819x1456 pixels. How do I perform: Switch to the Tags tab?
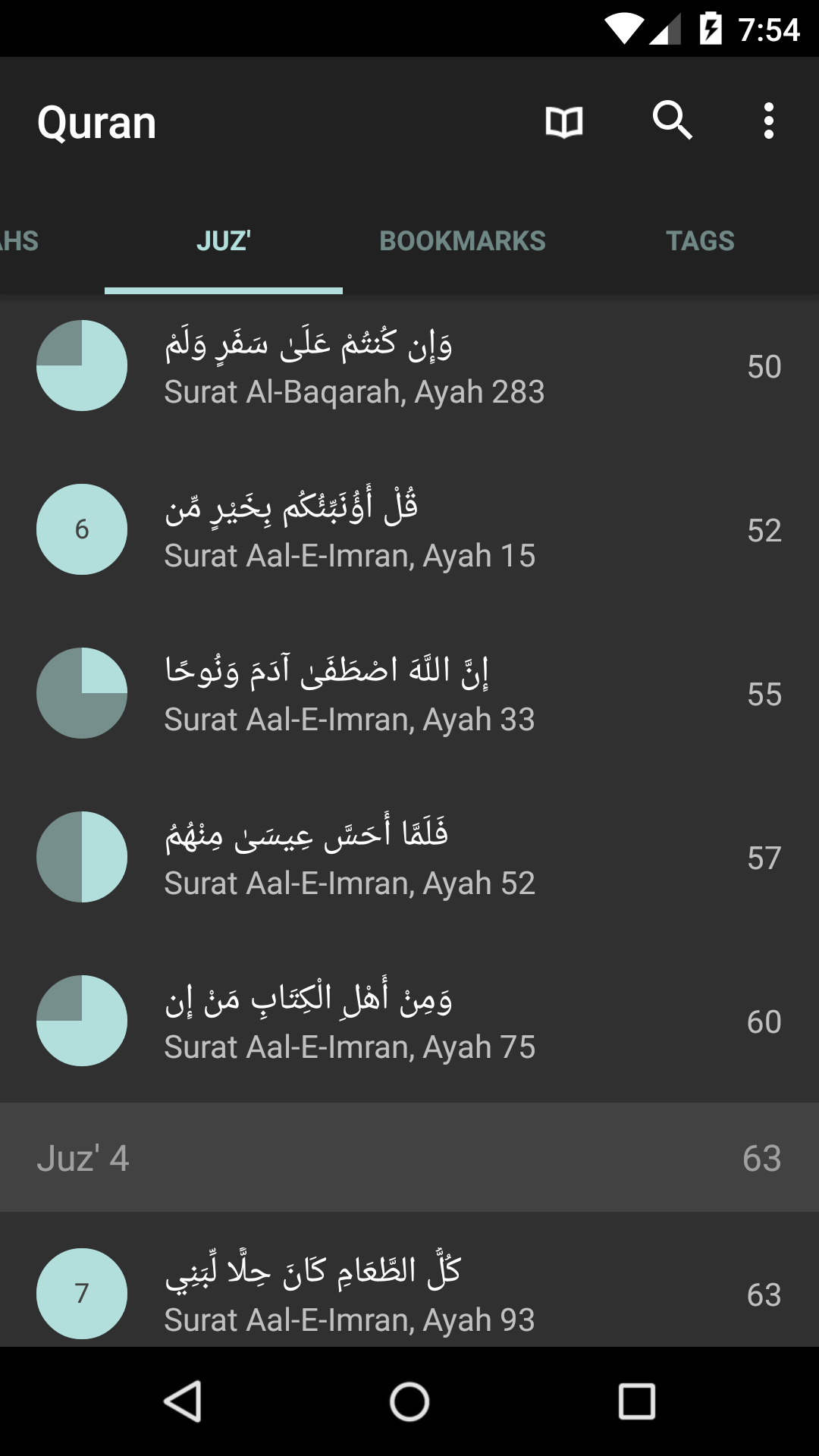[700, 241]
